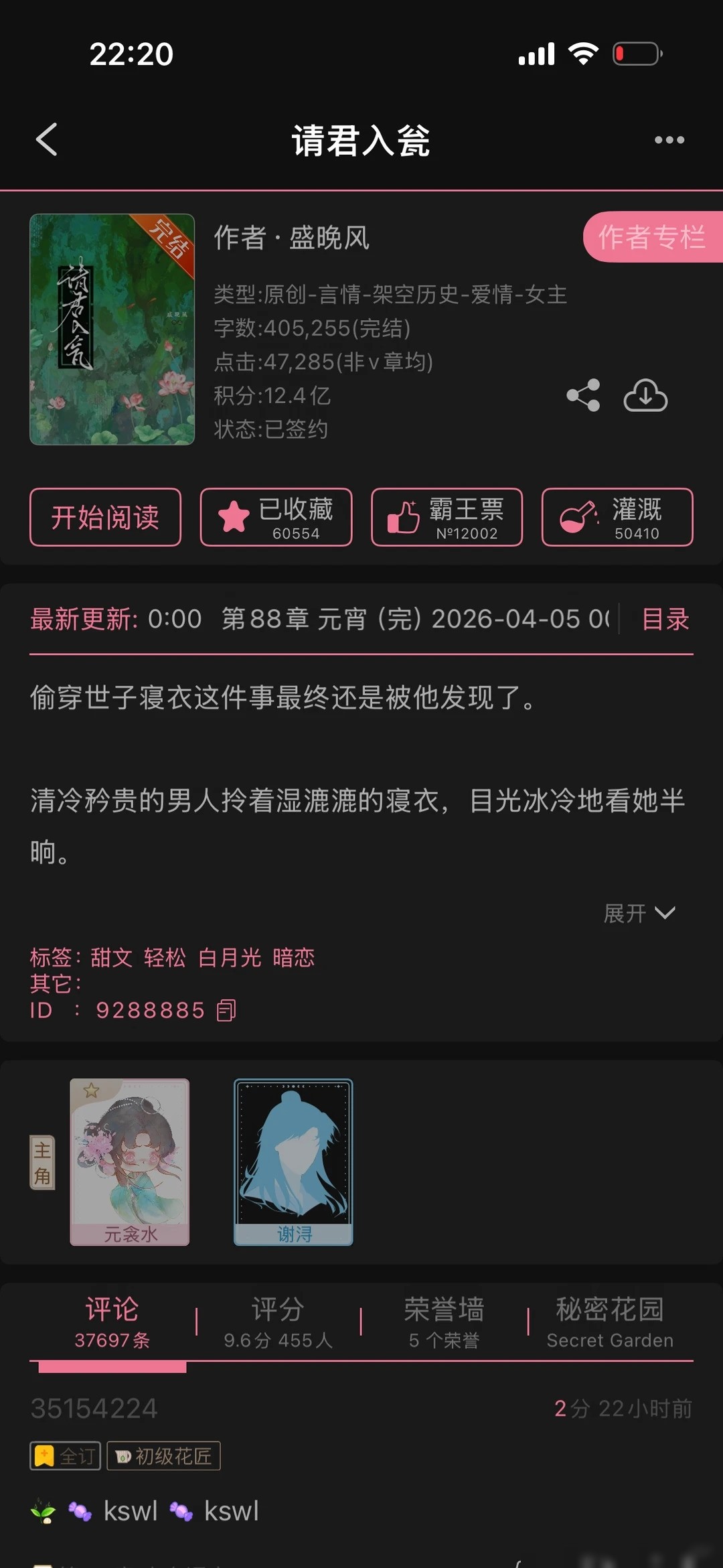Toggle the 已收藏 favorite button
The height and width of the screenshot is (1568, 723).
(x=276, y=517)
